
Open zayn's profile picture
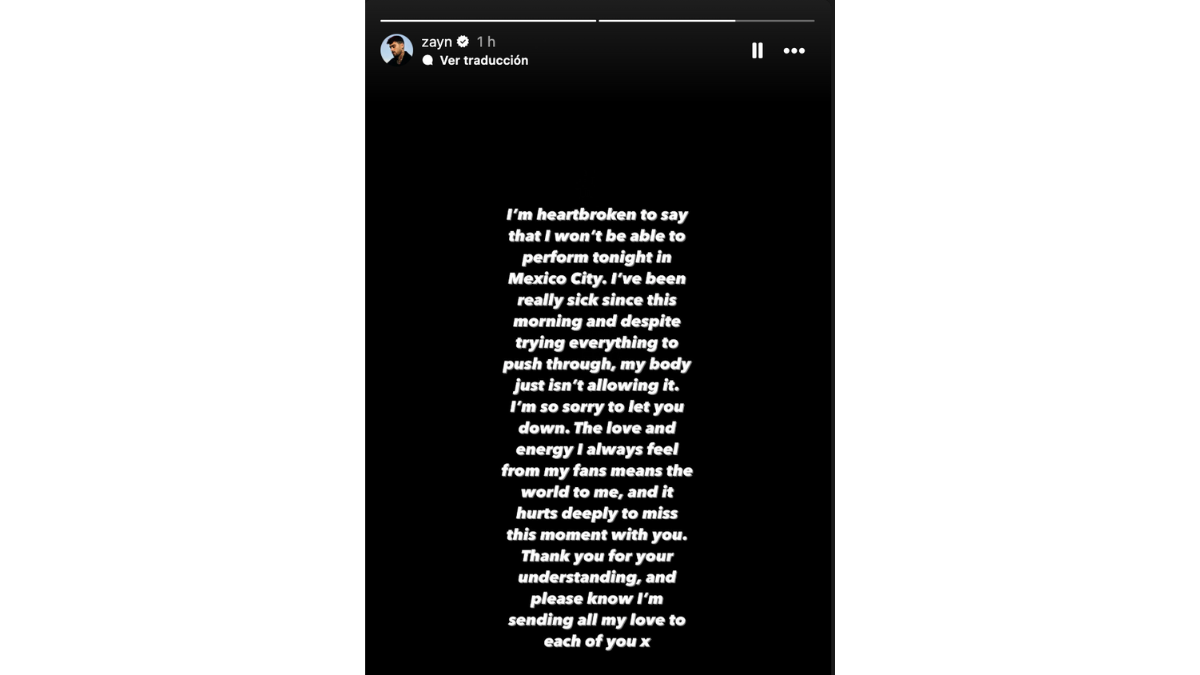tap(397, 50)
